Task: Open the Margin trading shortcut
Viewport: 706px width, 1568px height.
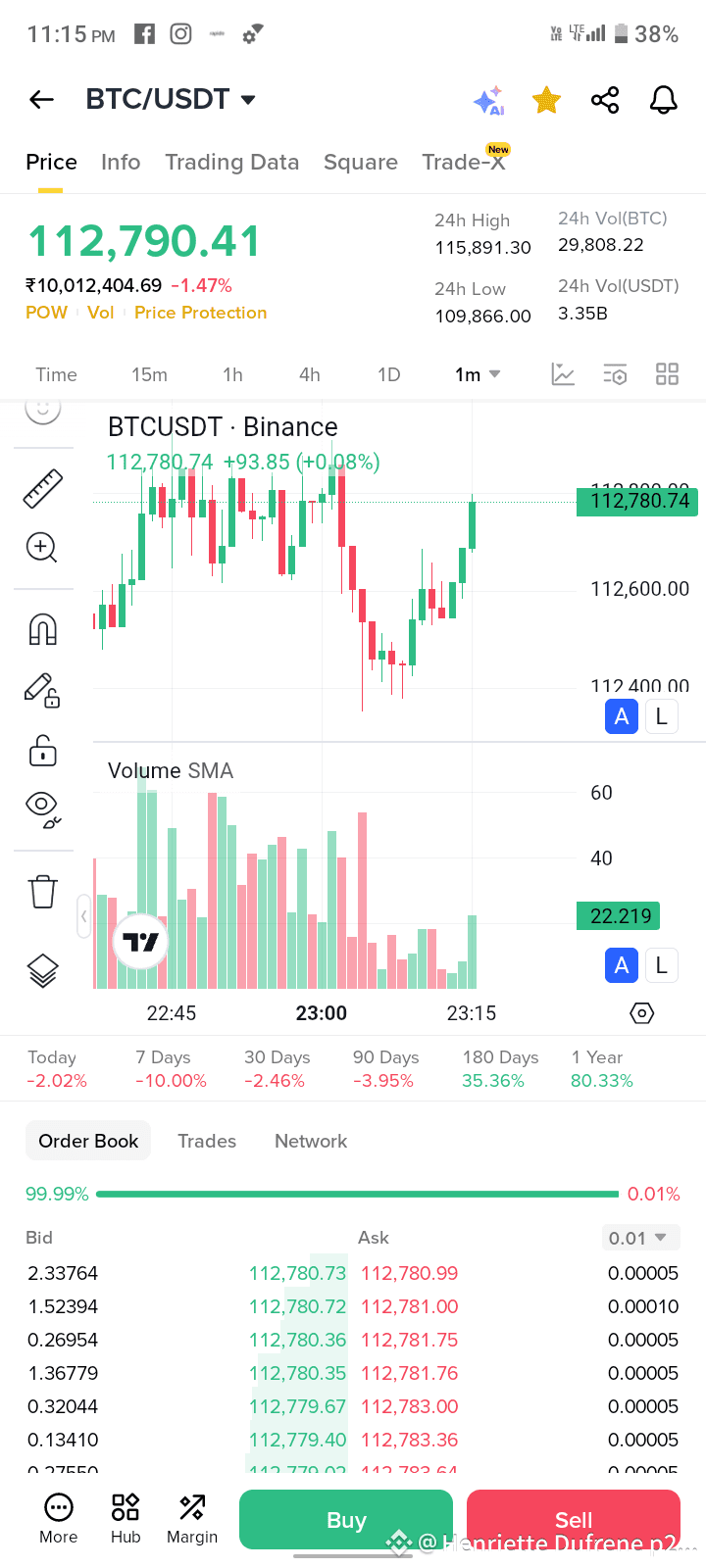Action: click(x=192, y=1519)
